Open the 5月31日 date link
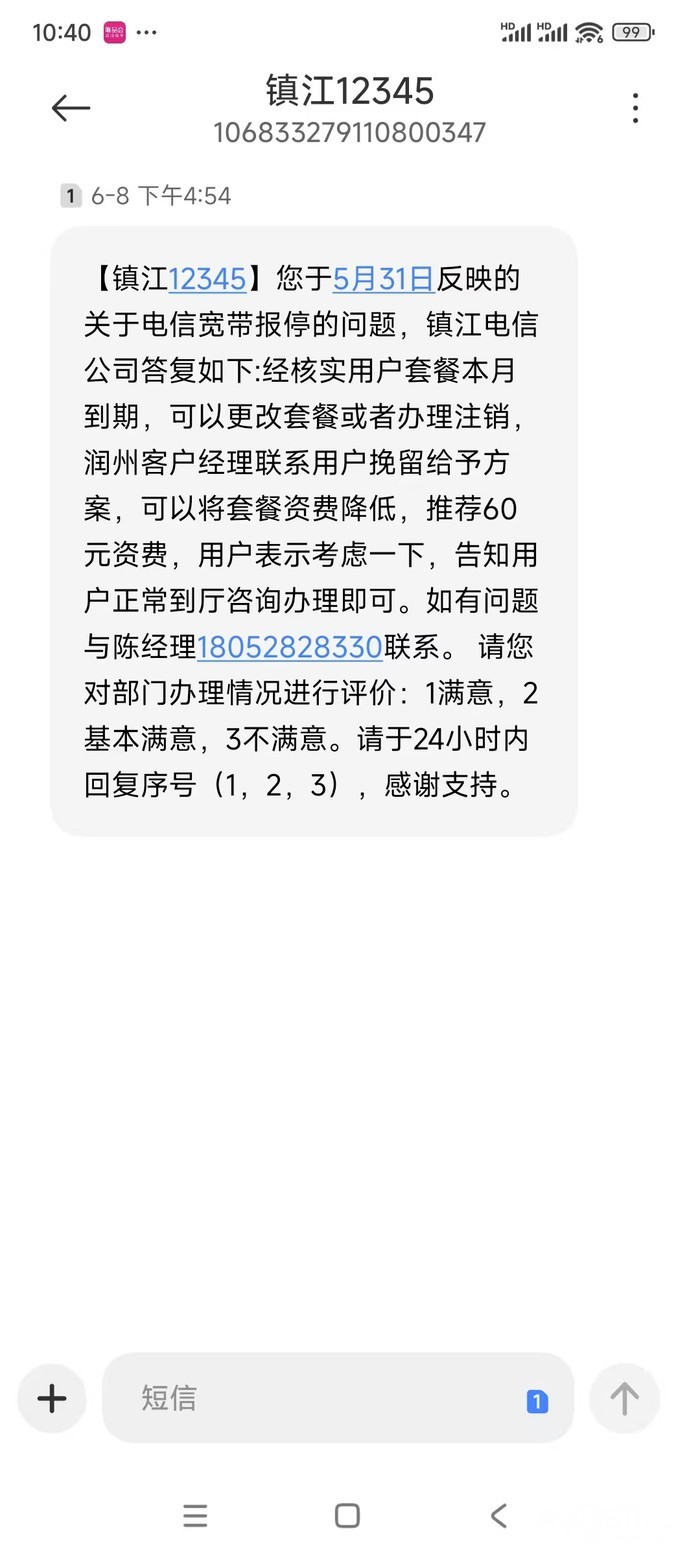 click(x=383, y=279)
